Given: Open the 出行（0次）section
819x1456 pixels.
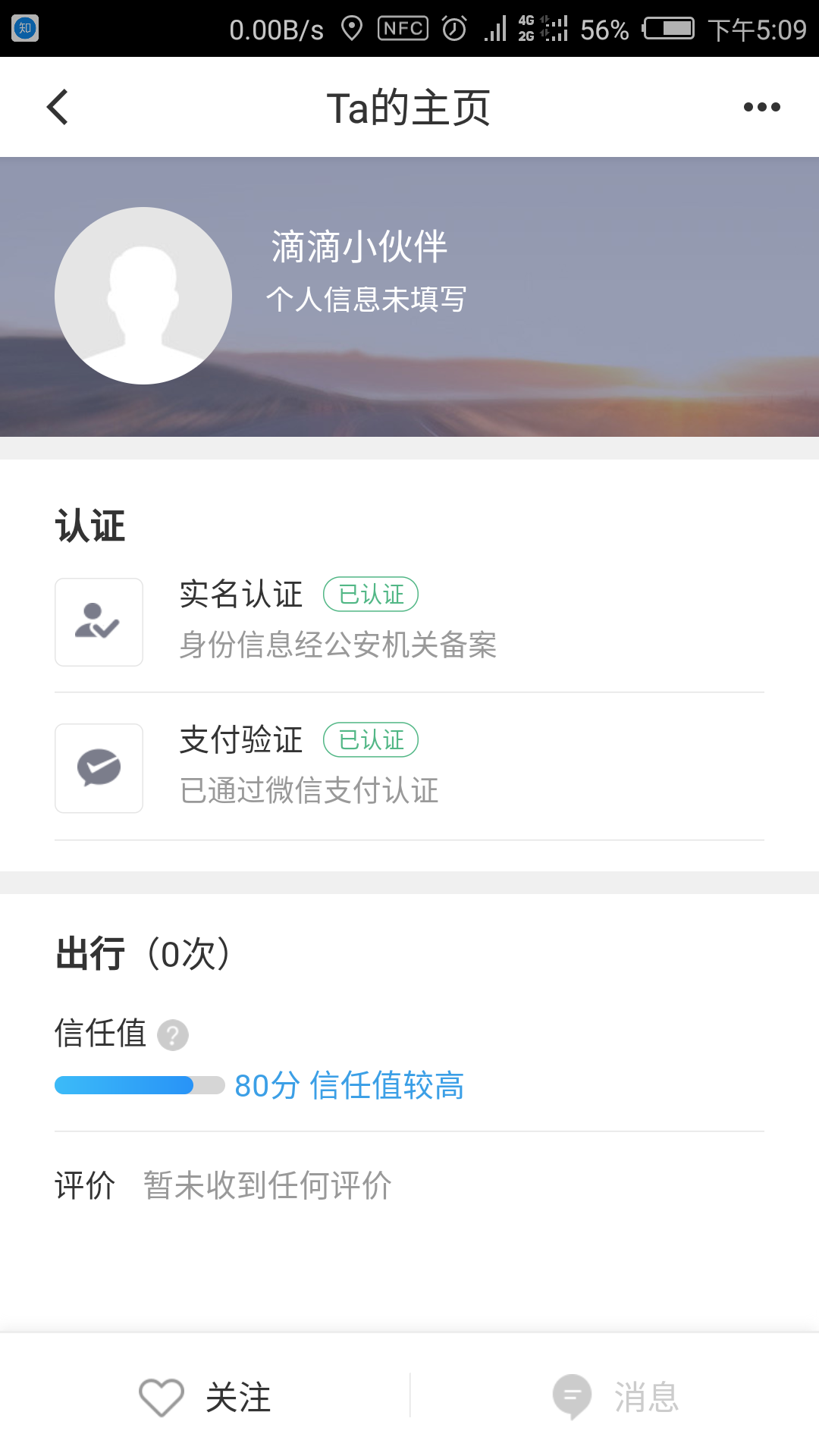Looking at the screenshot, I should [x=144, y=954].
